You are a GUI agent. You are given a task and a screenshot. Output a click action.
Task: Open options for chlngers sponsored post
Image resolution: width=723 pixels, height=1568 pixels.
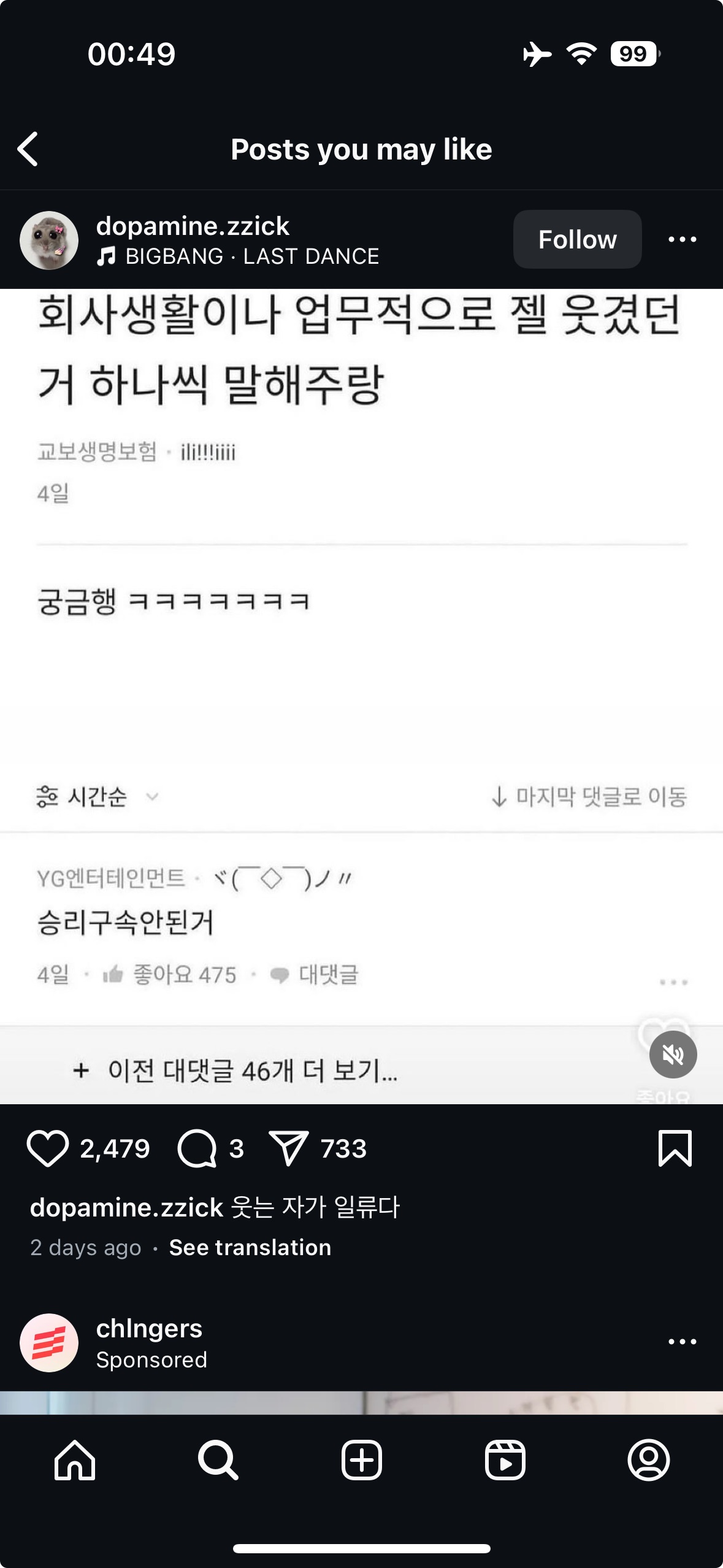(x=682, y=1342)
